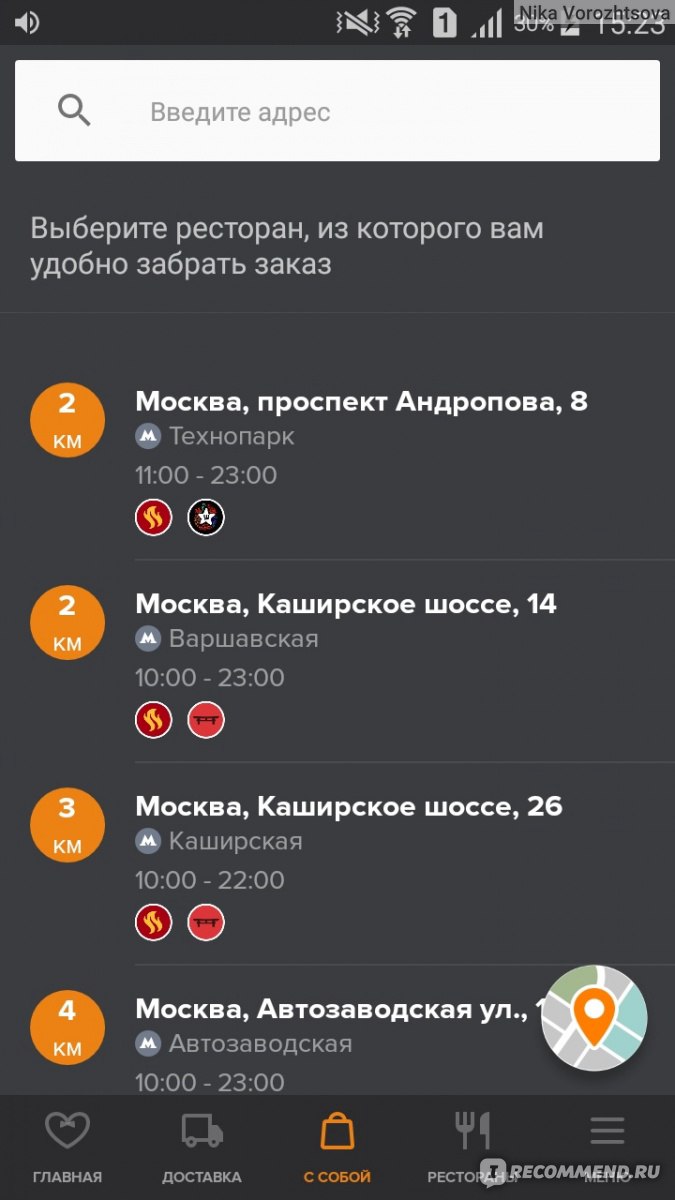Select restaurant at проспект Андропова, 8
The image size is (675, 1200).
337,459
